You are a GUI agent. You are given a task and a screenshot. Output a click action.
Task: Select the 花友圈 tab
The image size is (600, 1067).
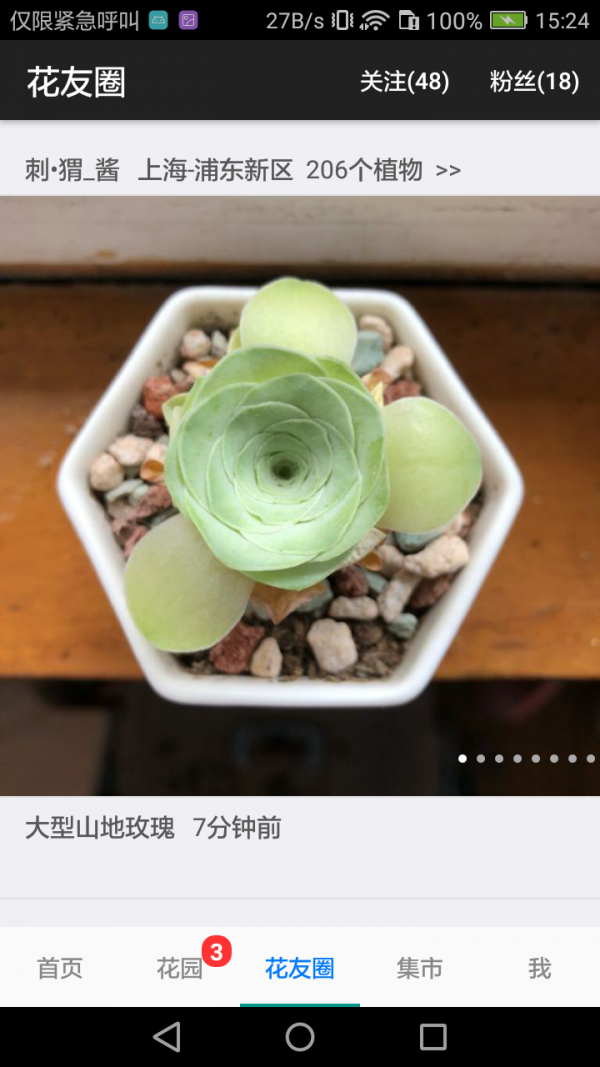coord(299,968)
